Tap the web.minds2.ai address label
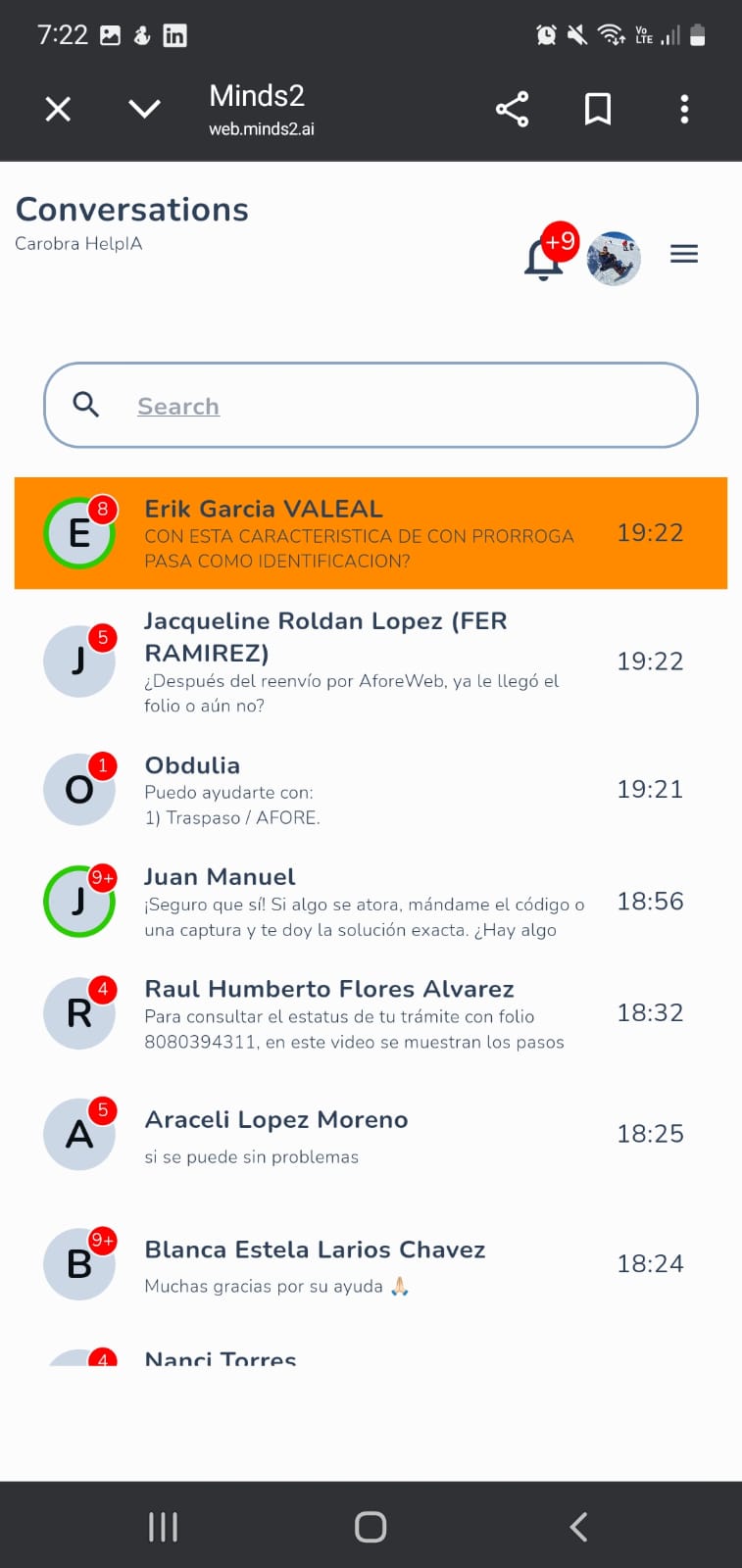Viewport: 742px width, 1568px height. click(261, 128)
